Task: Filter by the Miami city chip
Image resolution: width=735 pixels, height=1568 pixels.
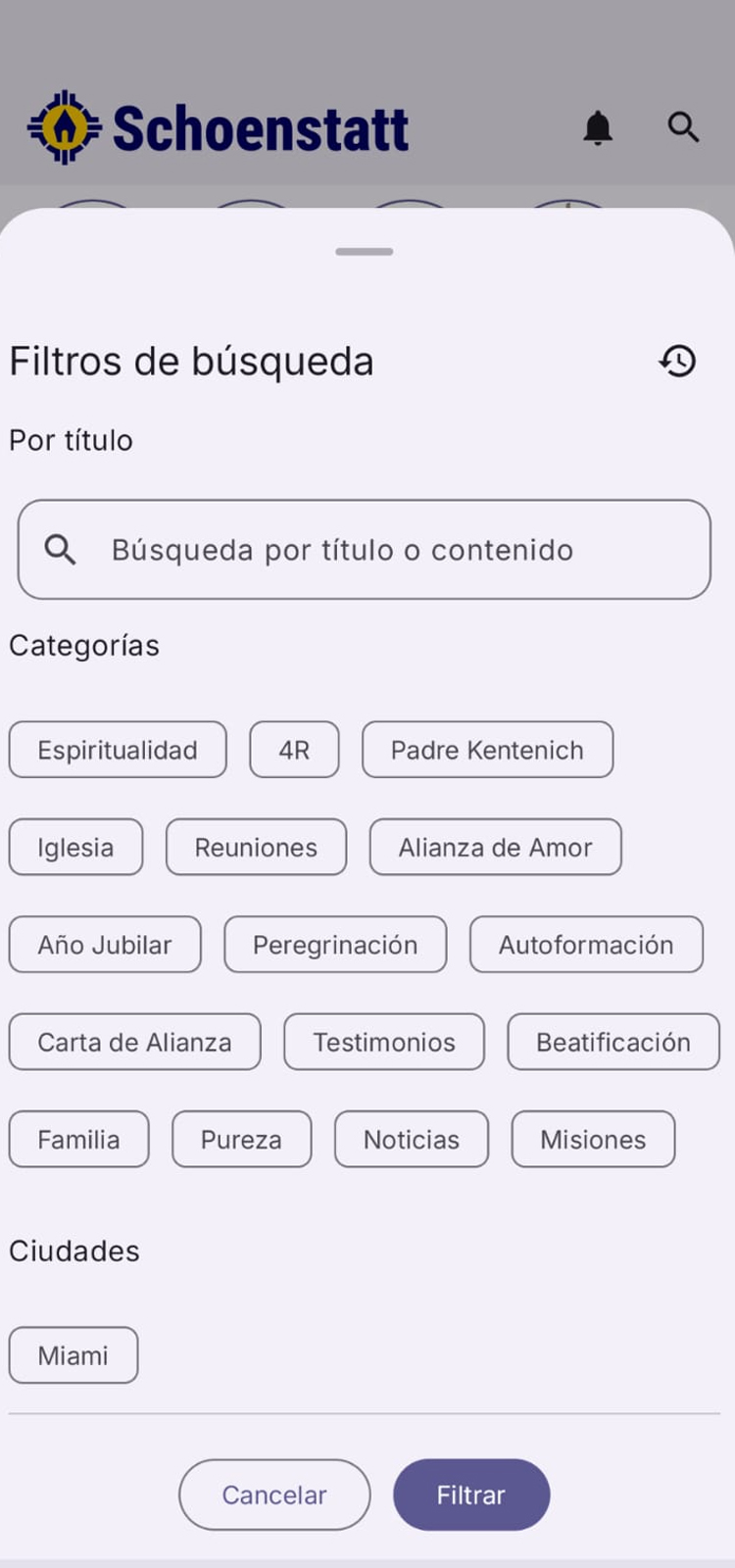Action: (73, 1354)
